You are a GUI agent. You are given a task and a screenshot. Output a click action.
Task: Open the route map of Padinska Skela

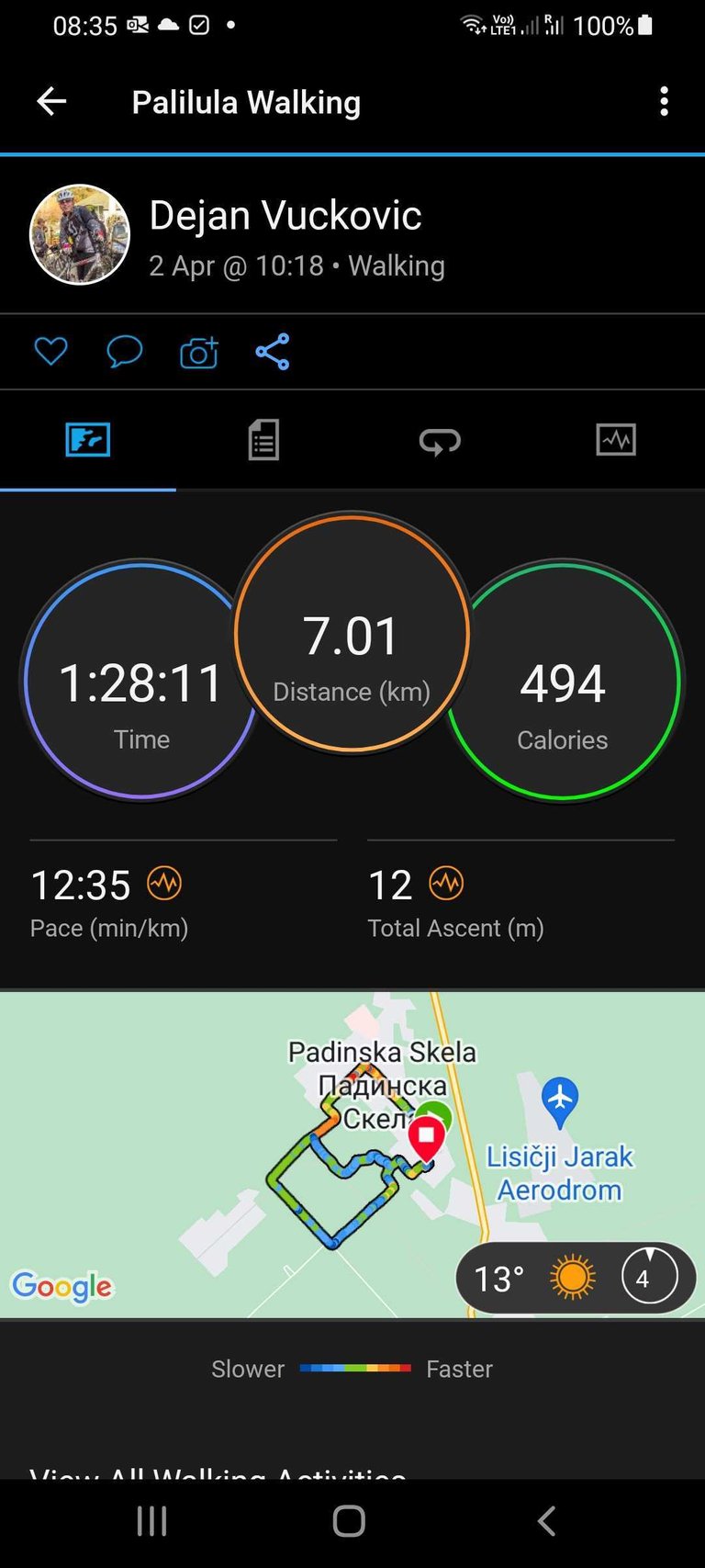352,1155
